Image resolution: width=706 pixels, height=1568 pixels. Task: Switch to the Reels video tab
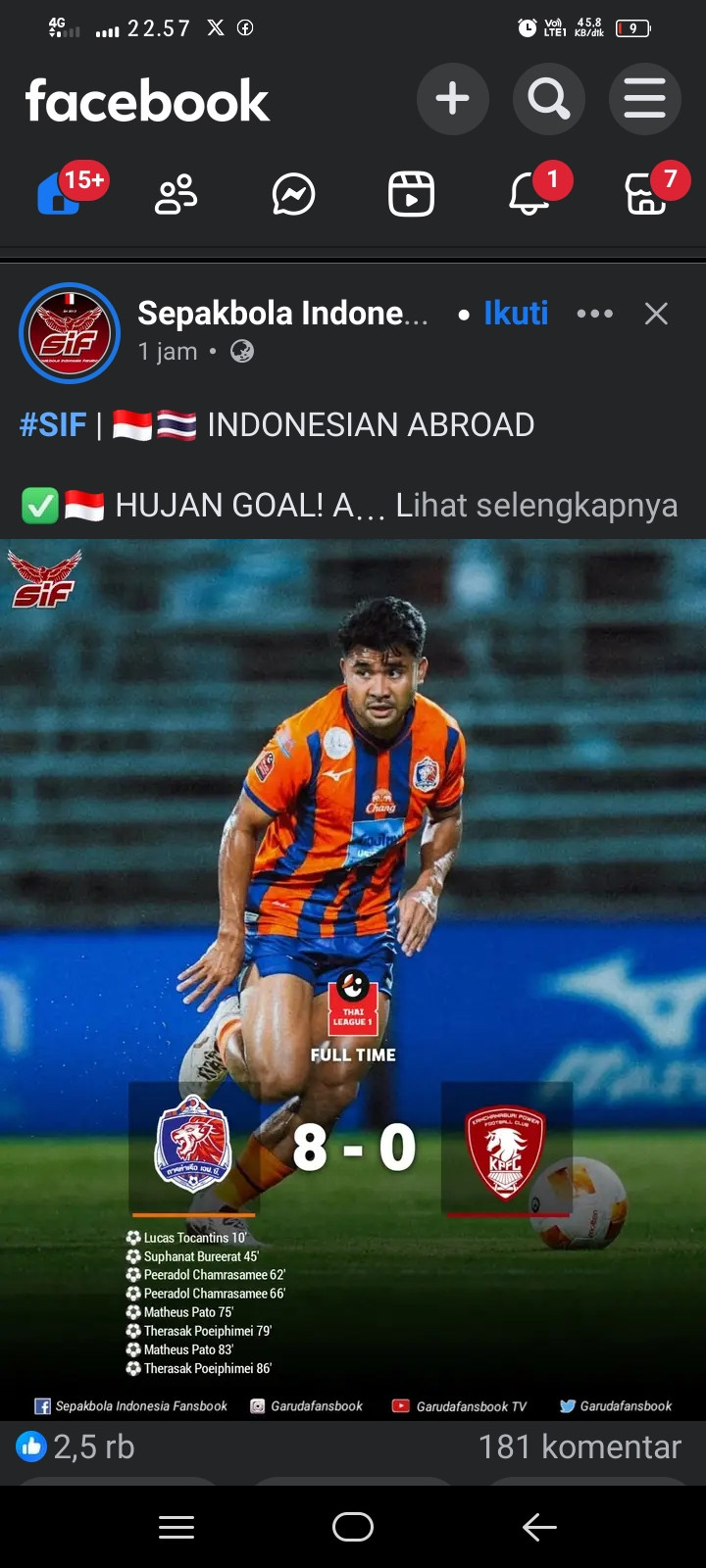click(x=411, y=194)
